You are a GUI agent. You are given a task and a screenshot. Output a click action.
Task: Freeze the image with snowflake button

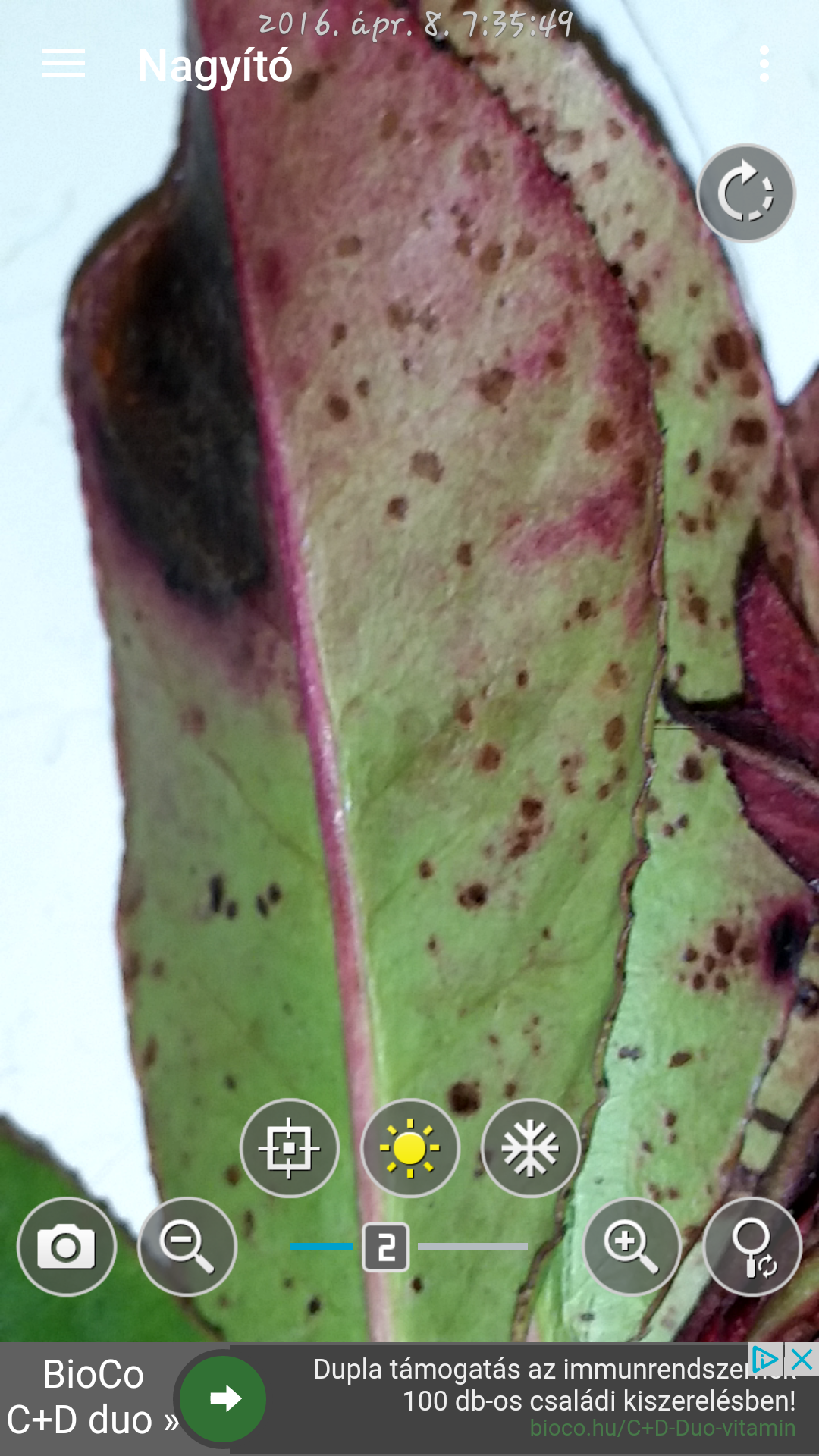[531, 1148]
